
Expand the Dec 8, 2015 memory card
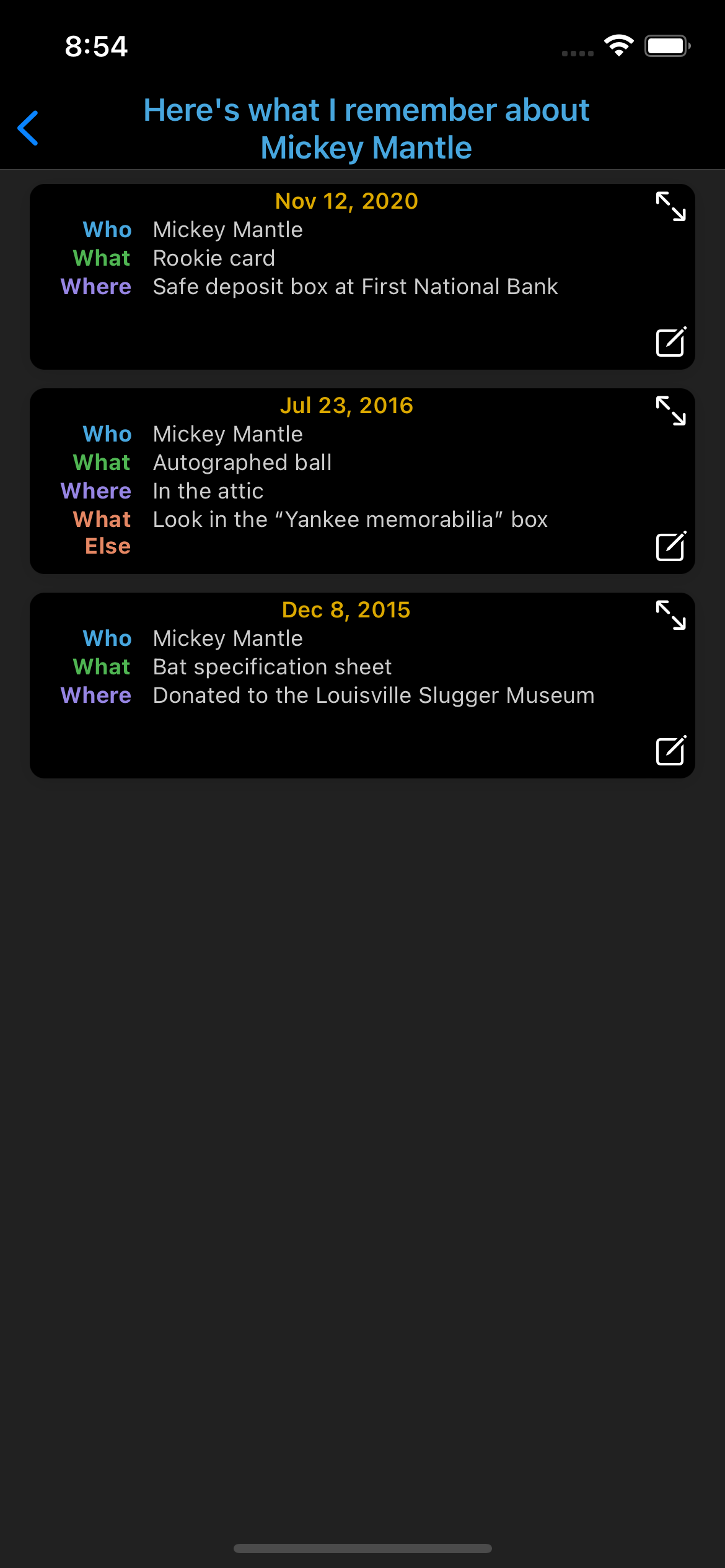point(670,615)
